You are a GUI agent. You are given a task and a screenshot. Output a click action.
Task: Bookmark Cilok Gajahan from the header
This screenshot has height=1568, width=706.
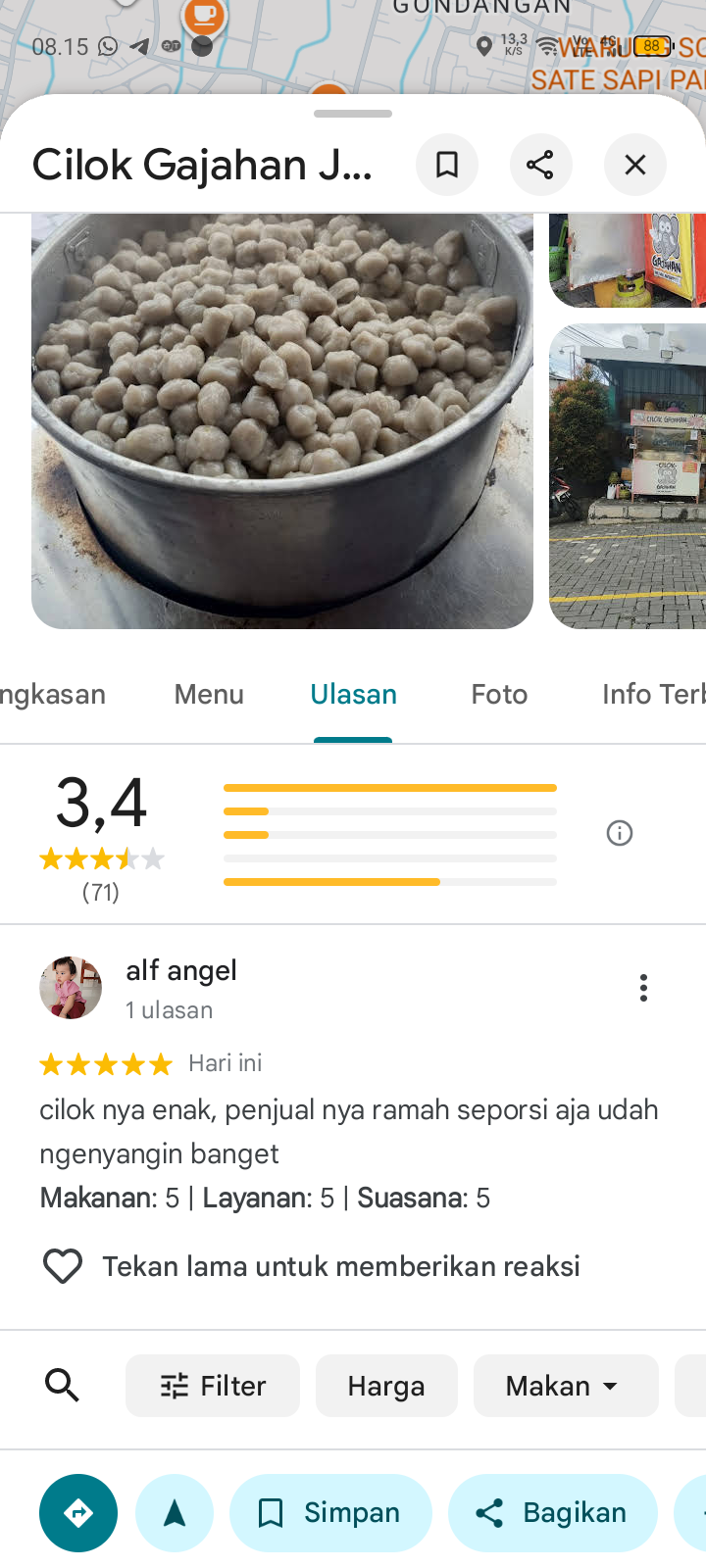point(447,165)
